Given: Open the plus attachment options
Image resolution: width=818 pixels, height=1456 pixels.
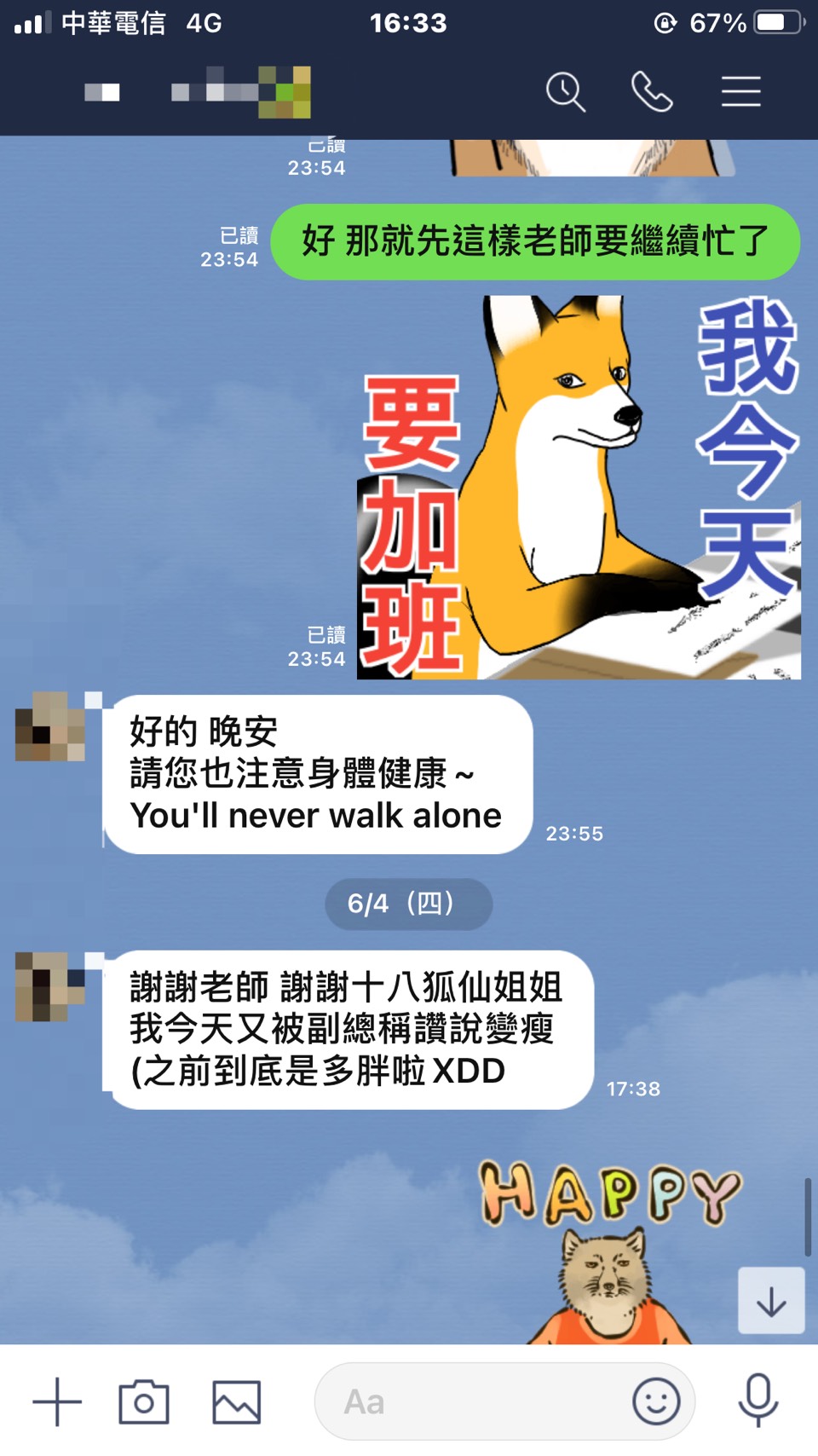Looking at the screenshot, I should coord(57,1401).
